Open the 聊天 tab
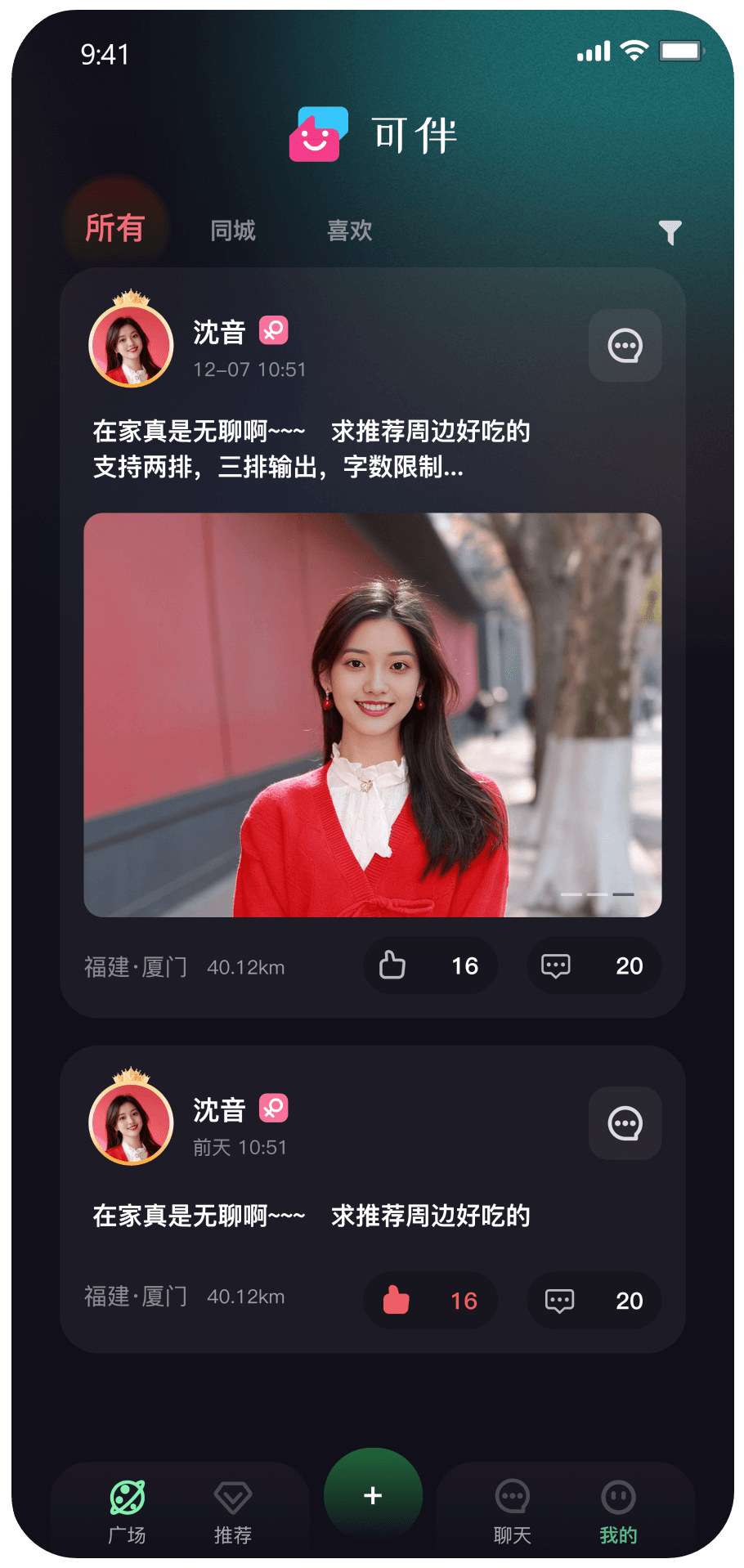 point(513,1510)
